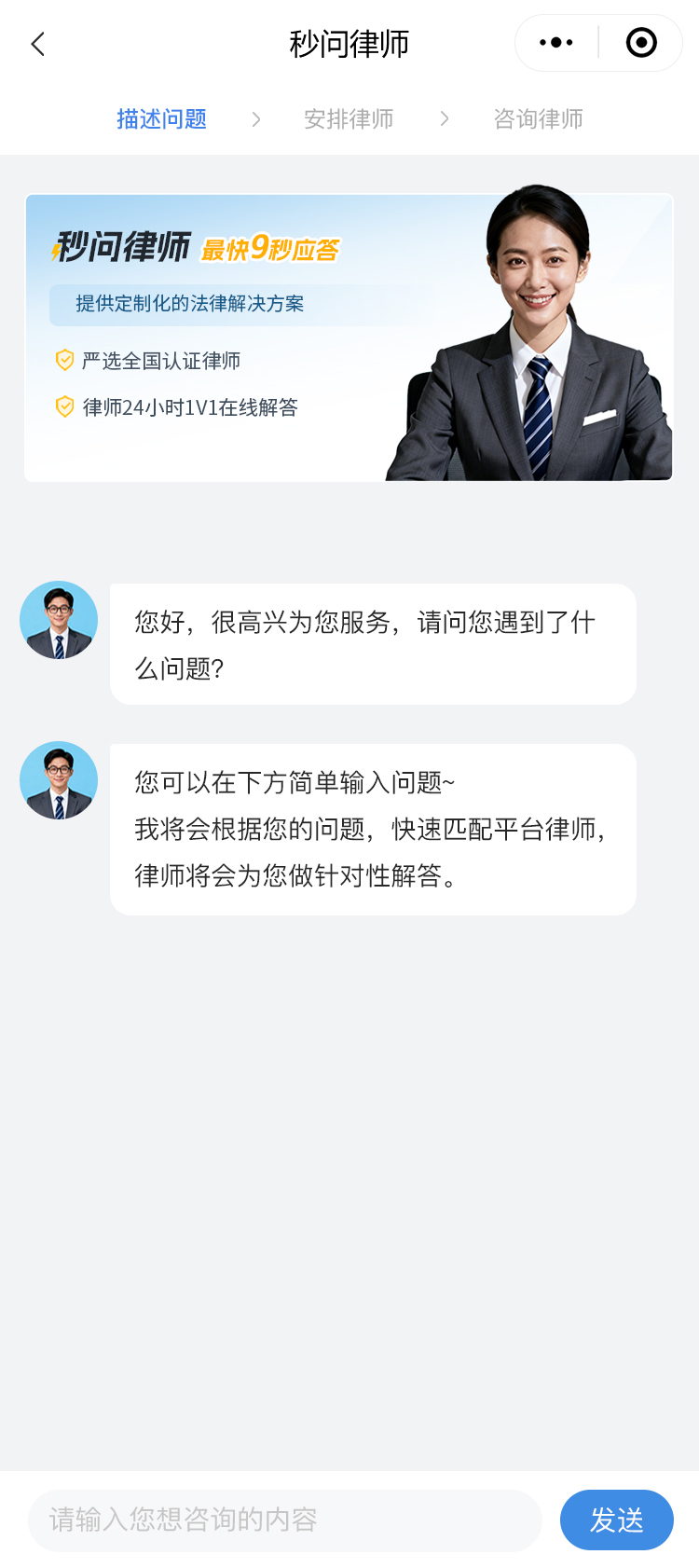
Task: Go back using the top-left arrow
Action: coord(38,44)
